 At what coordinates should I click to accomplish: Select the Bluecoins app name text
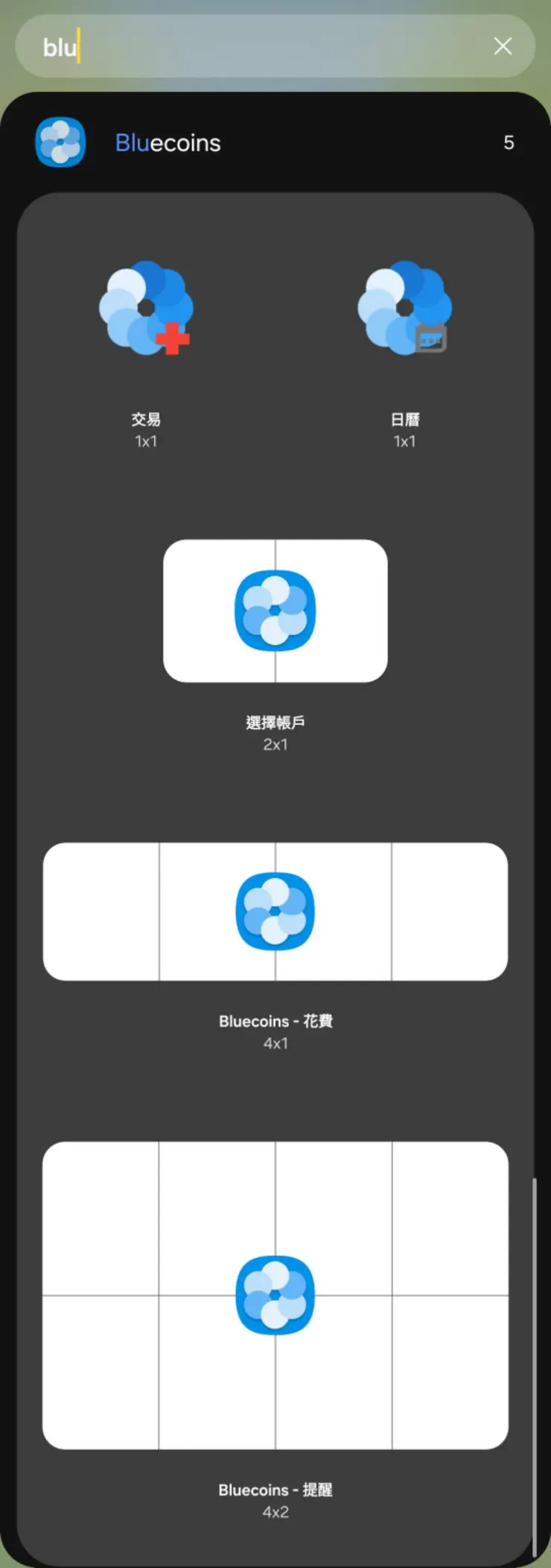(168, 142)
